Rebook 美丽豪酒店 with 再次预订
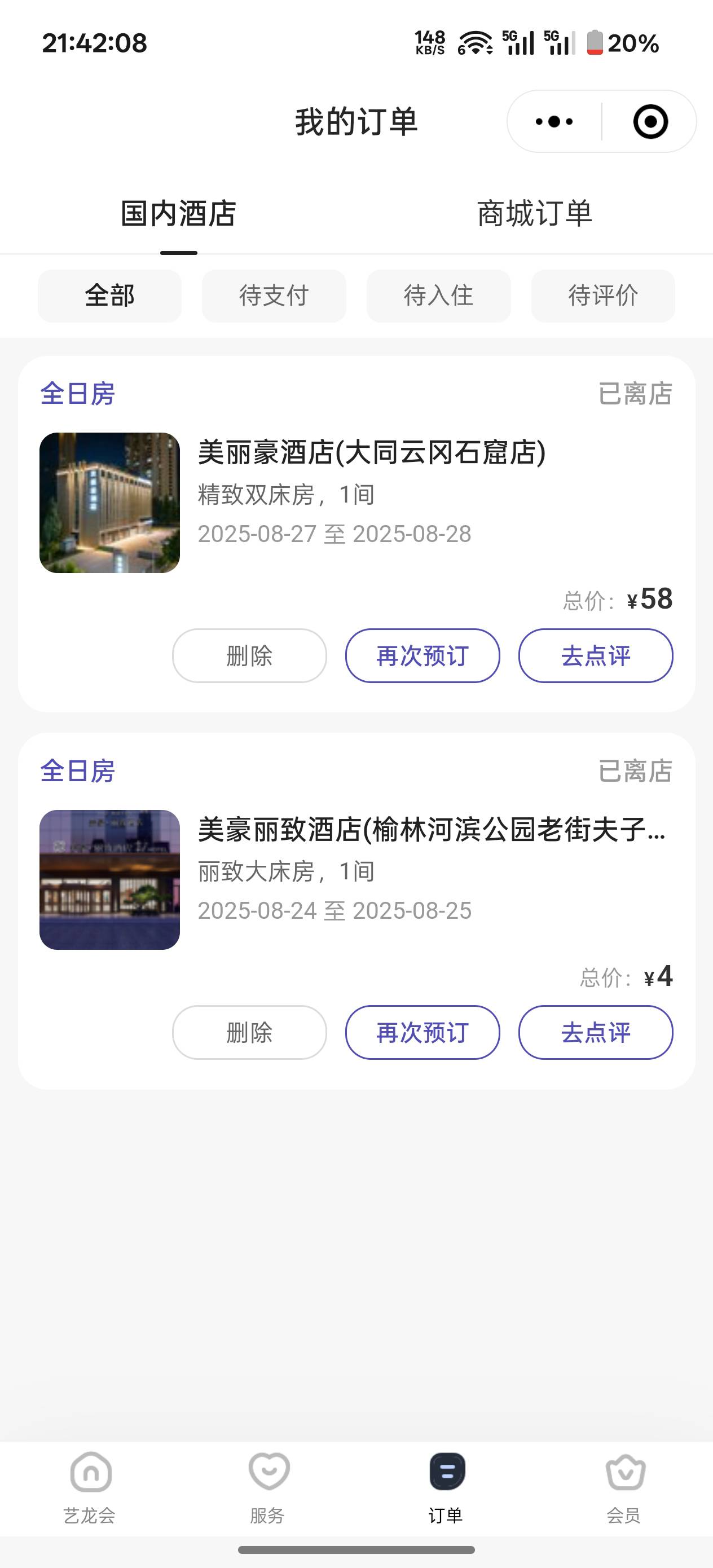Image resolution: width=713 pixels, height=1568 pixels. point(422,655)
